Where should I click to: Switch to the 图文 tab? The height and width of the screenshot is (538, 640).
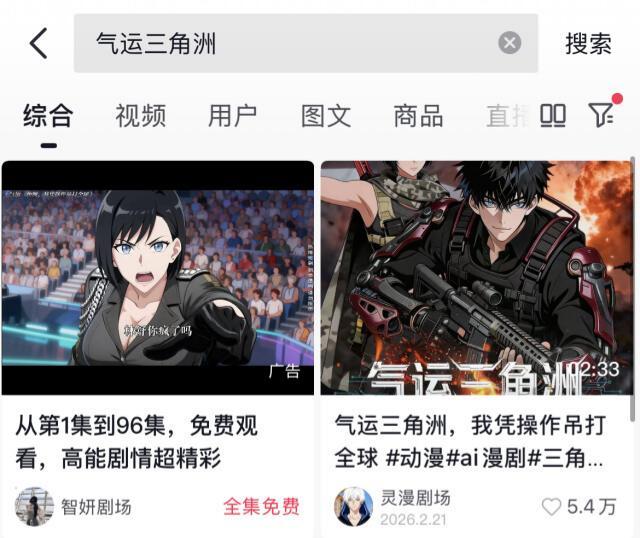point(325,115)
